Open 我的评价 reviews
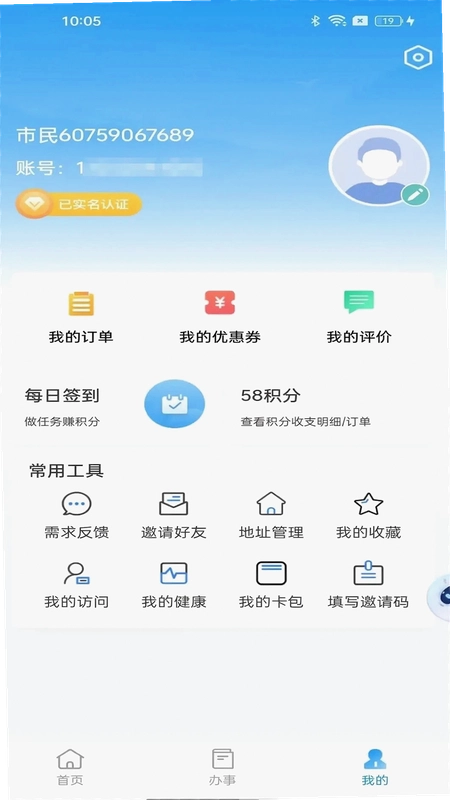Screen dimensions: 450x800 359,317
